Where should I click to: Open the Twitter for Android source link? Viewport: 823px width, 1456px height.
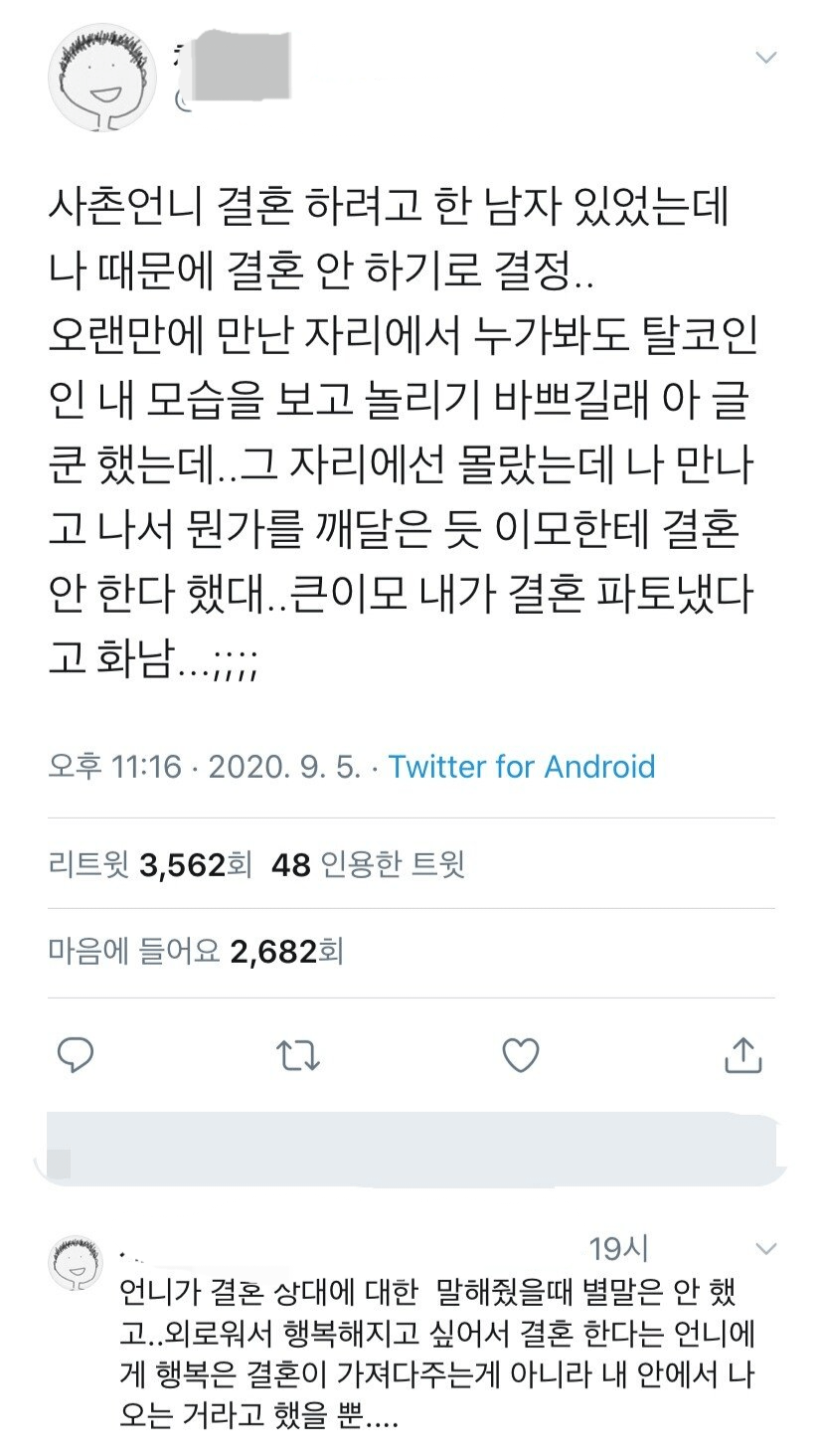(522, 767)
